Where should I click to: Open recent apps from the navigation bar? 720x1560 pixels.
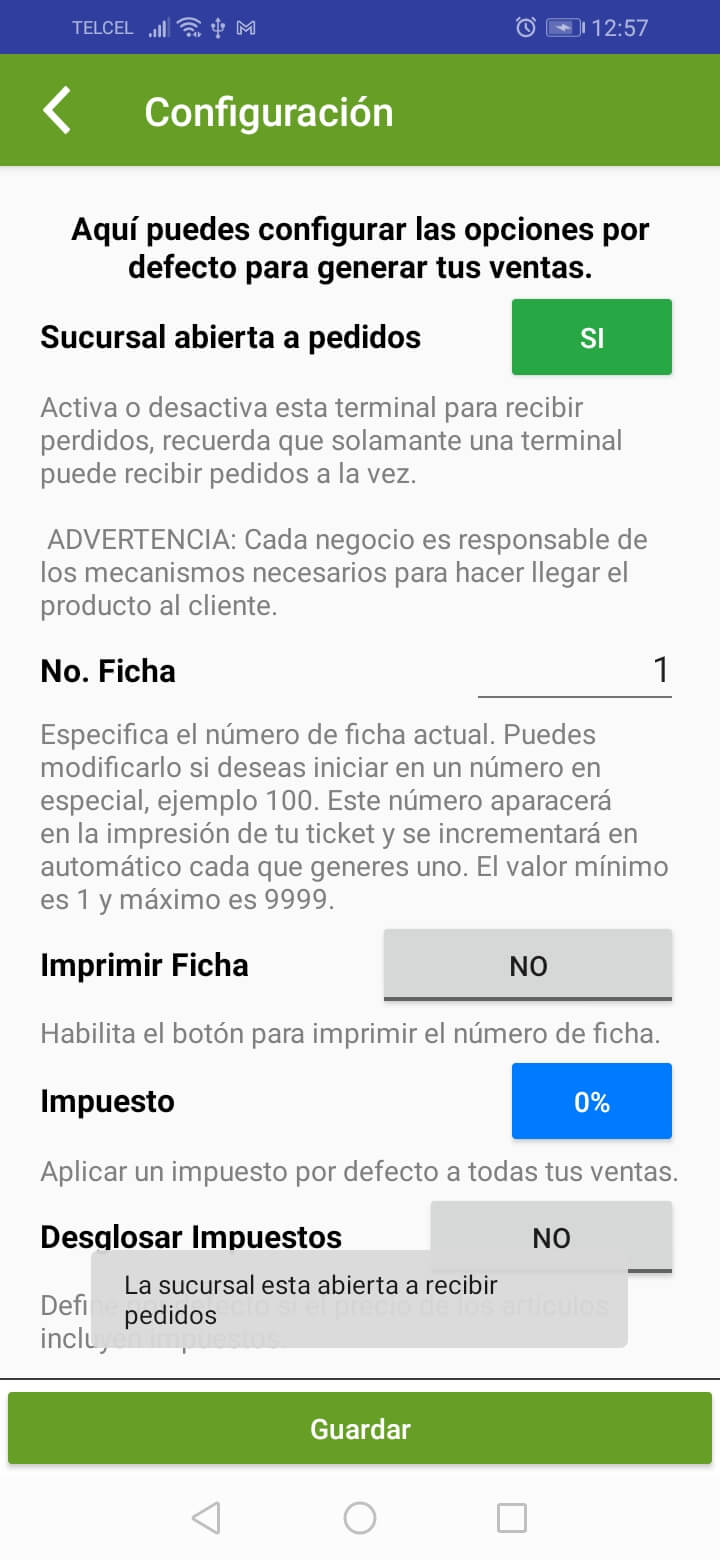[x=512, y=1518]
